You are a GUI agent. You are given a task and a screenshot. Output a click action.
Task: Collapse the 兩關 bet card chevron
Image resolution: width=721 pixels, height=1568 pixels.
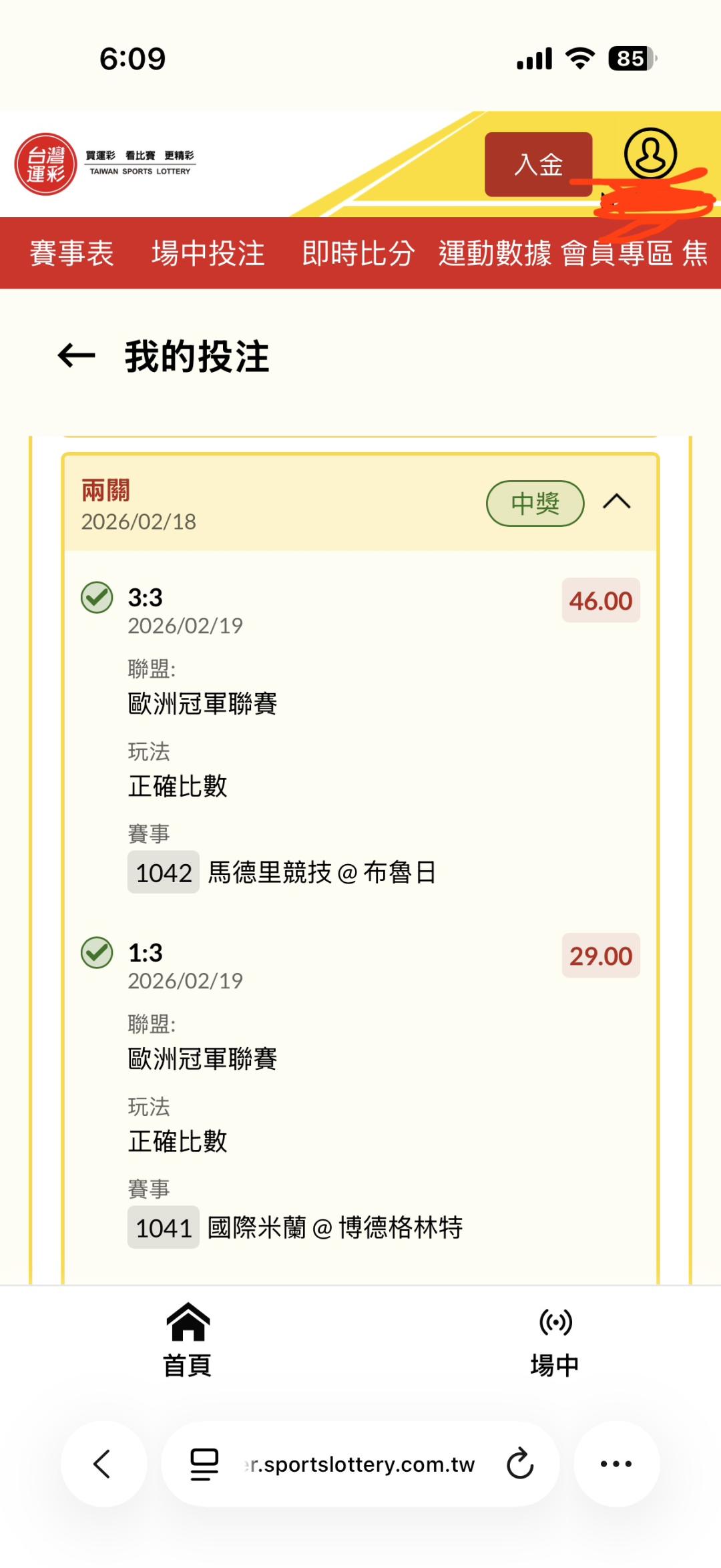617,502
